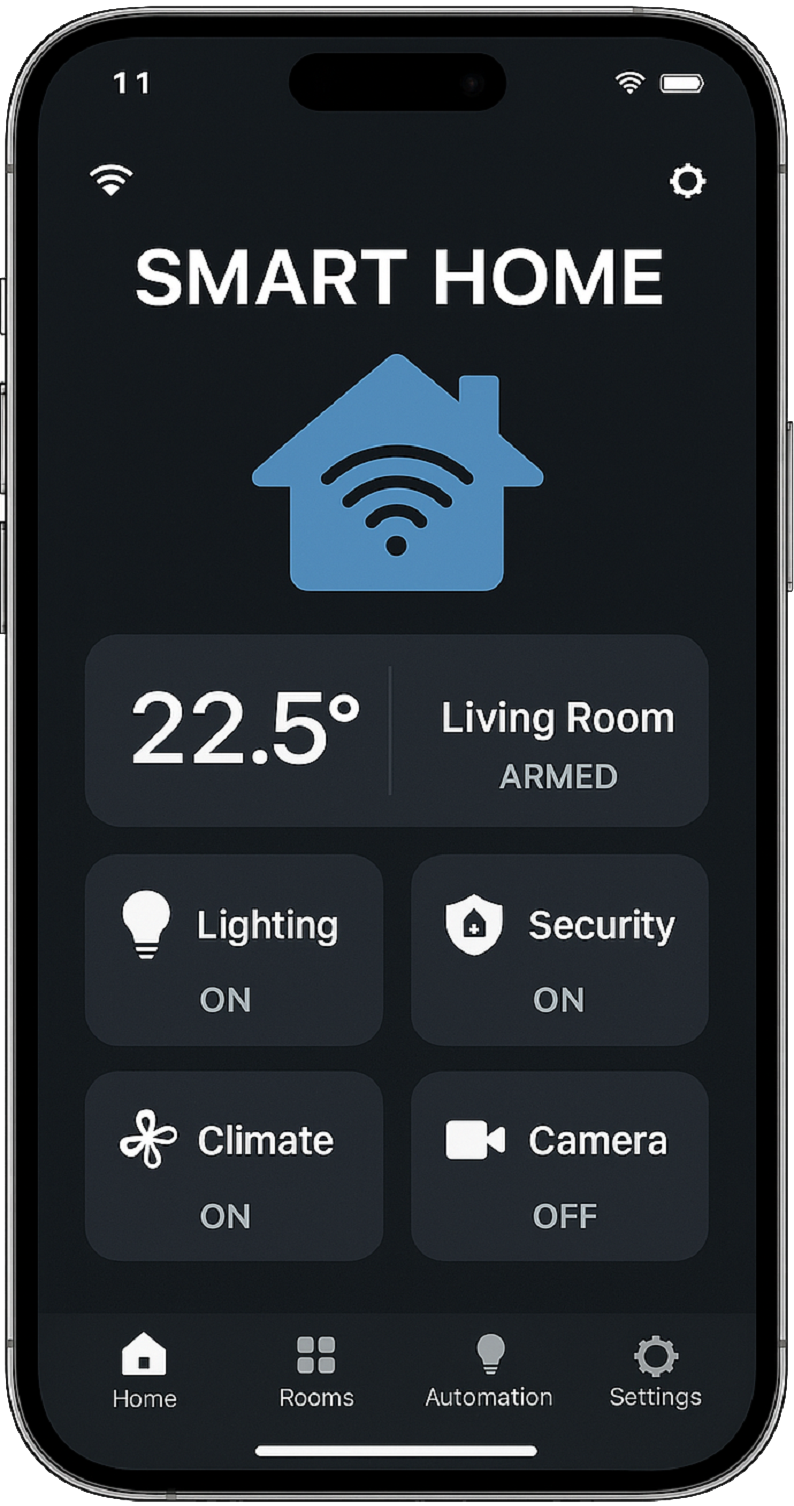Open the Settings tab in bottom bar

click(x=655, y=1371)
